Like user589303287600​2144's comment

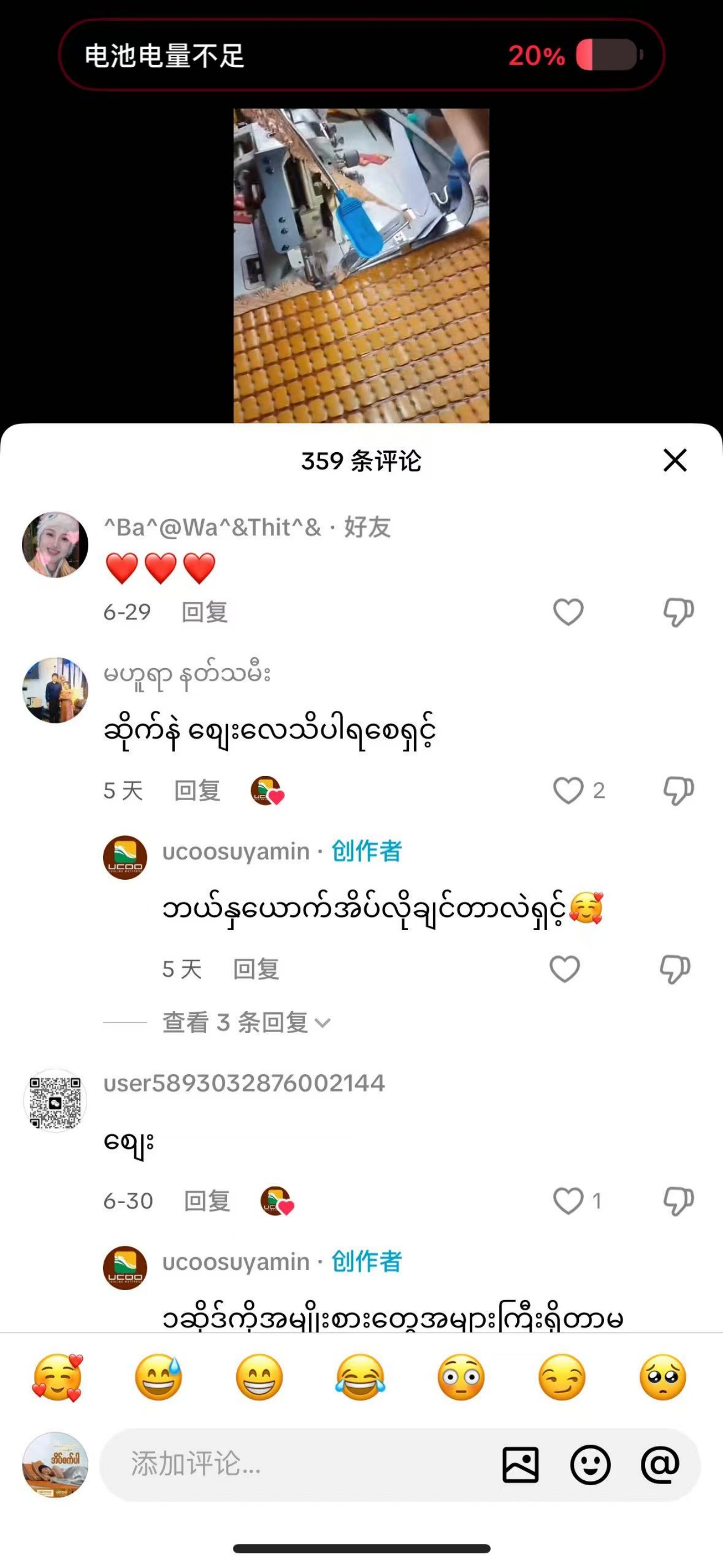[568, 1200]
